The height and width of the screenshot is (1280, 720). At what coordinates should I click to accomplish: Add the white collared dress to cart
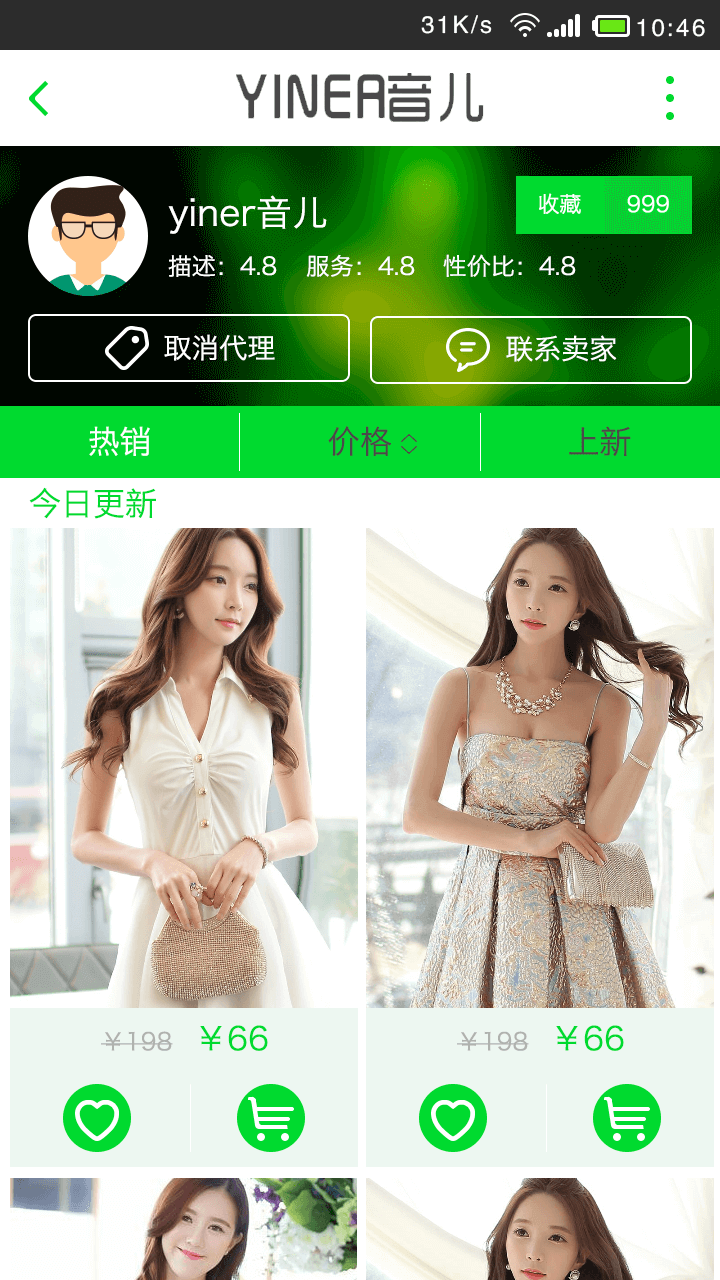click(271, 1118)
